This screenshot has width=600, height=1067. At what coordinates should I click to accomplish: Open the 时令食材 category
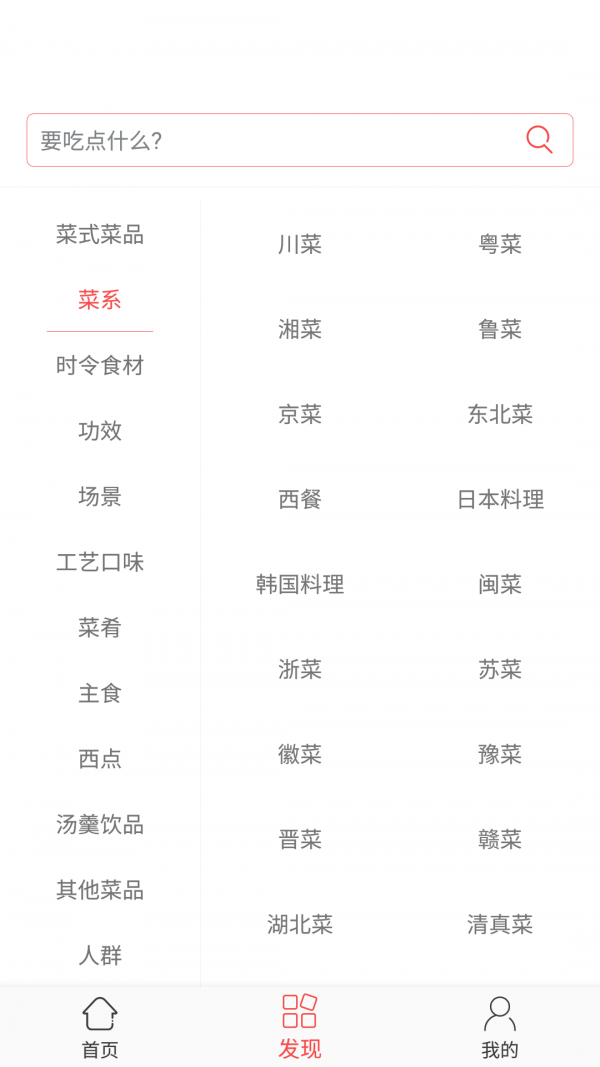[100, 366]
